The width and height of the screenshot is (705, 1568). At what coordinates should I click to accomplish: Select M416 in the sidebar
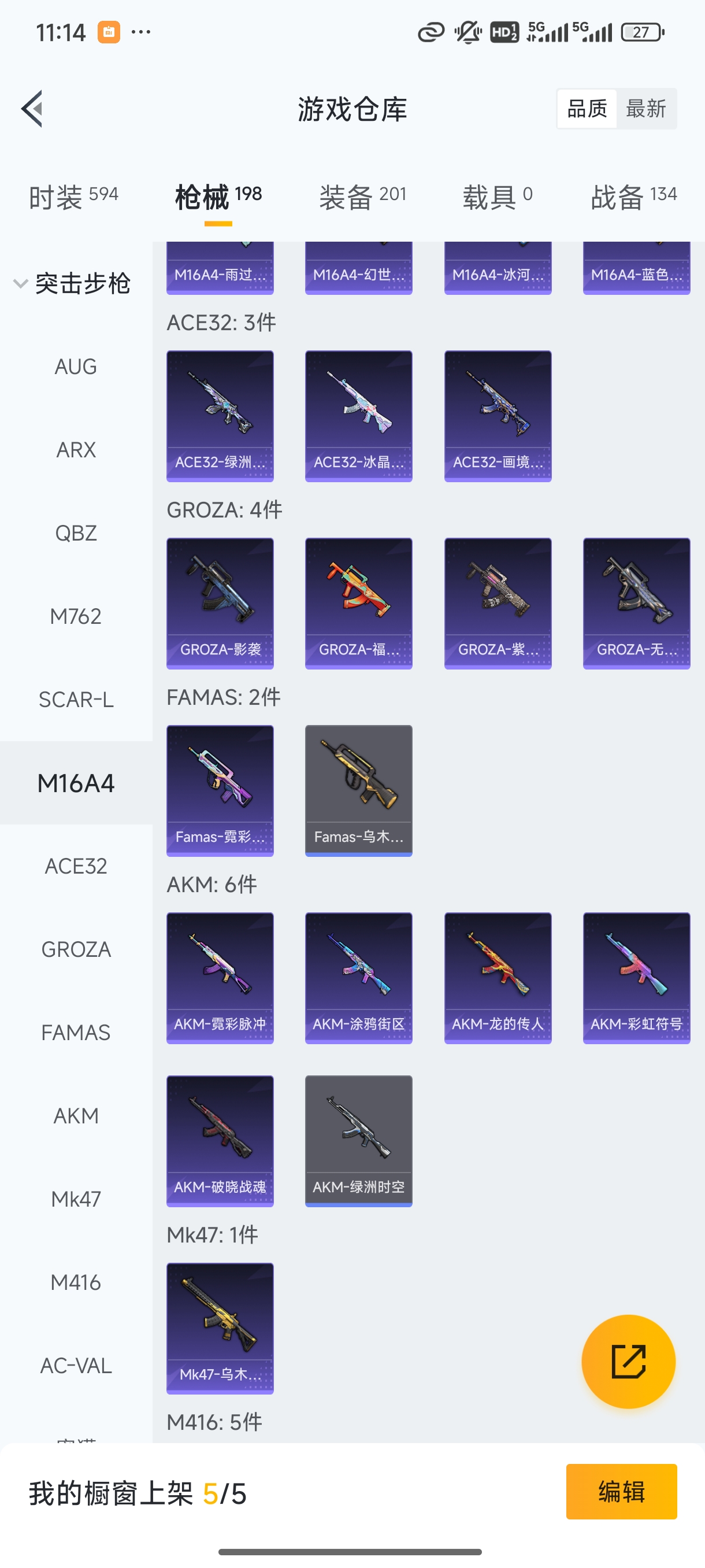click(x=76, y=1282)
